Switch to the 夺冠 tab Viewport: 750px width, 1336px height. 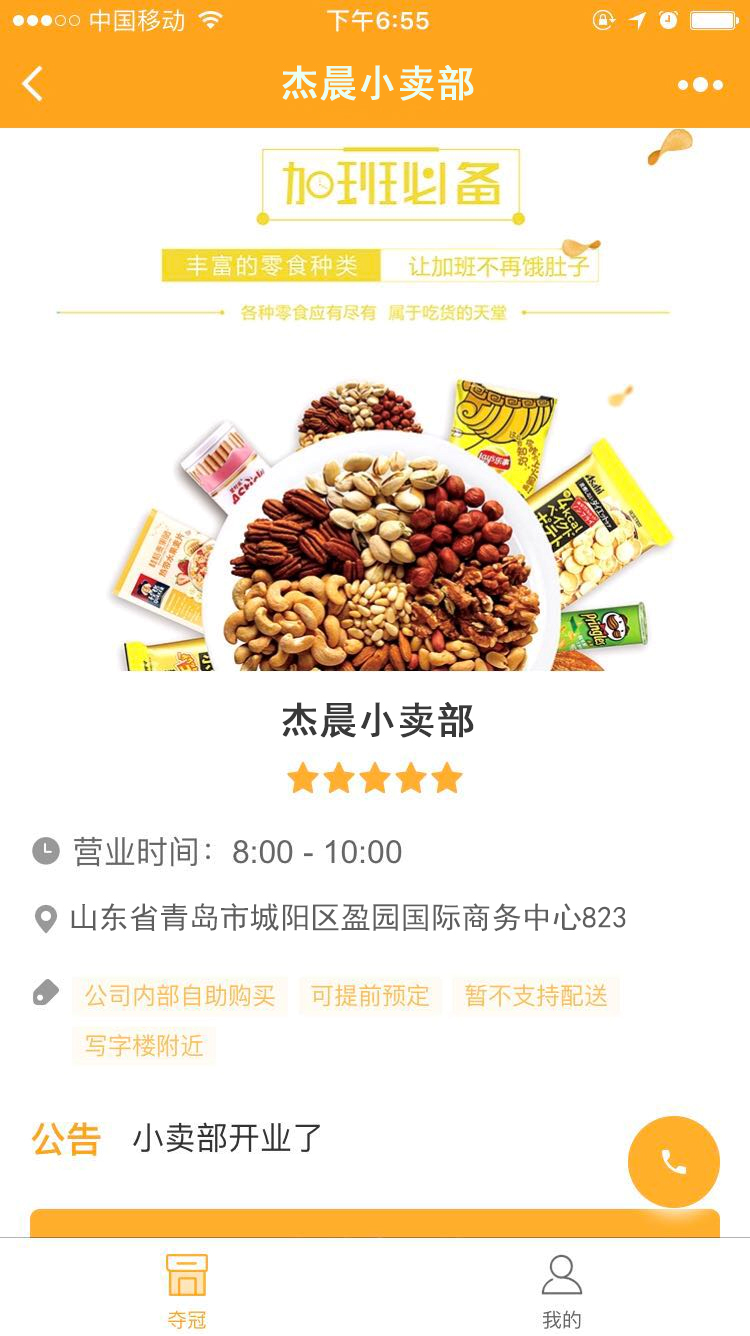click(x=187, y=1290)
